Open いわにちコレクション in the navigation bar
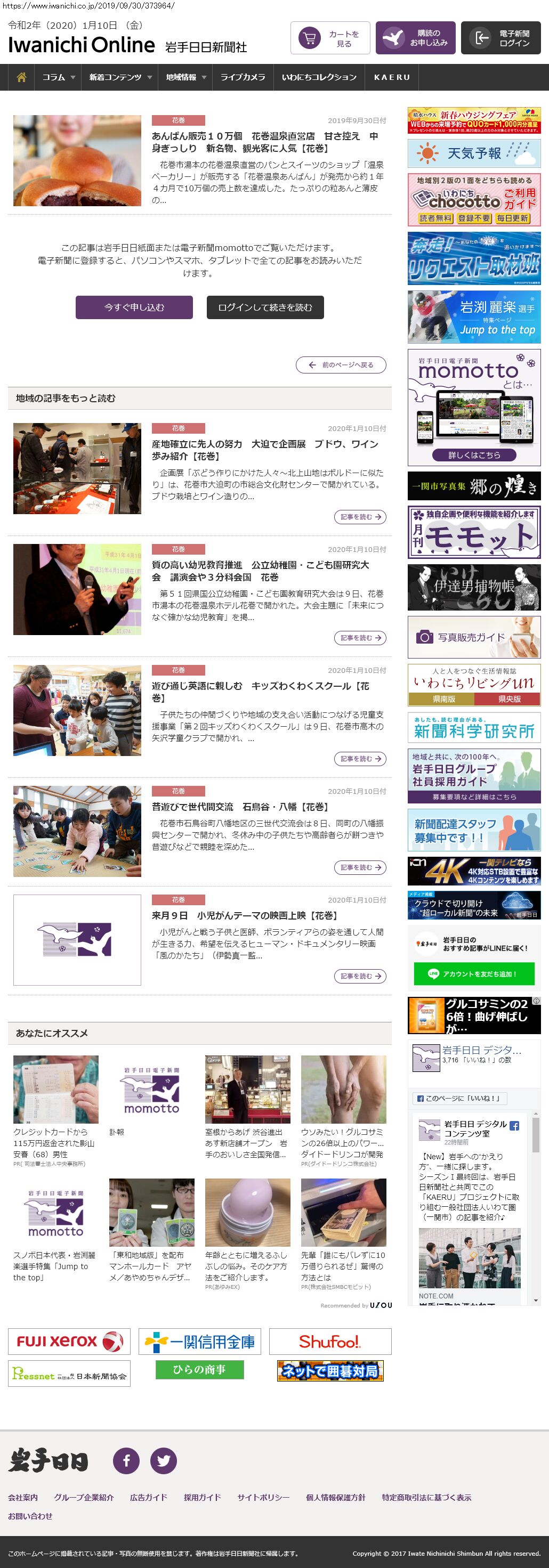This screenshot has height=1568, width=549. point(319,77)
